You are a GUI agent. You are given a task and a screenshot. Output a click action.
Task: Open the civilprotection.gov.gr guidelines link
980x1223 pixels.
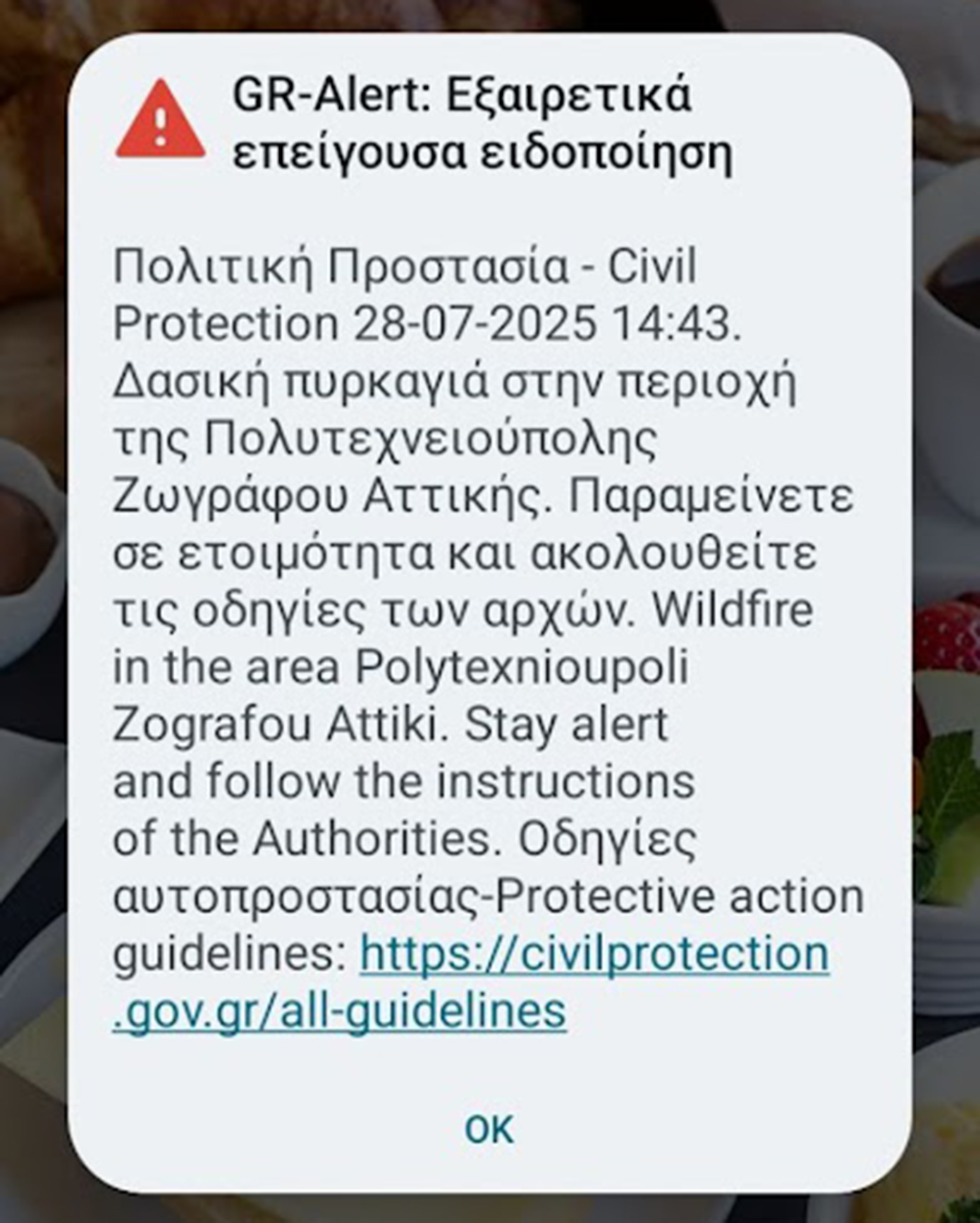click(x=594, y=955)
